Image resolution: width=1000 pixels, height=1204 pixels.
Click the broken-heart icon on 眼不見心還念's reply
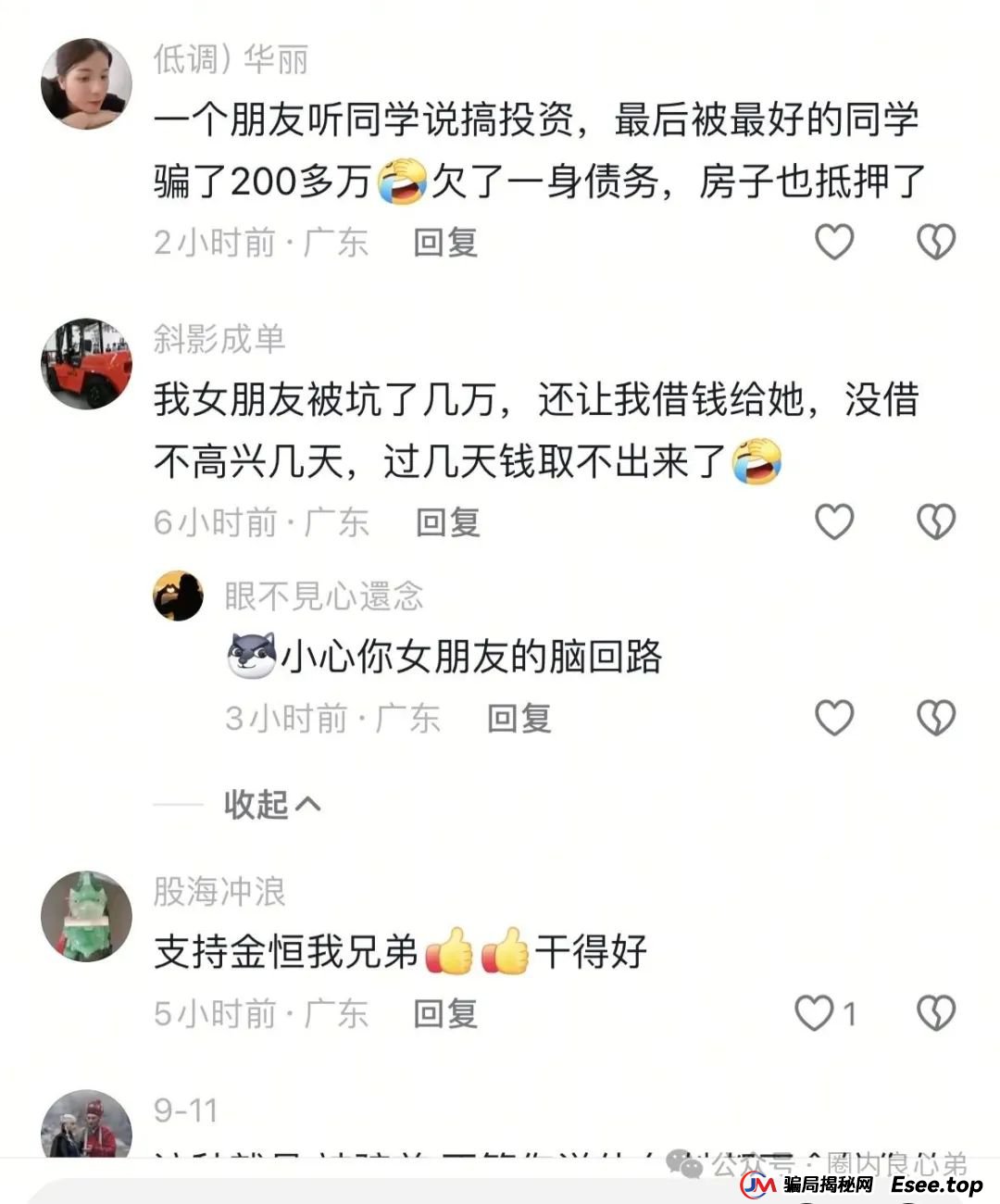[x=935, y=717]
